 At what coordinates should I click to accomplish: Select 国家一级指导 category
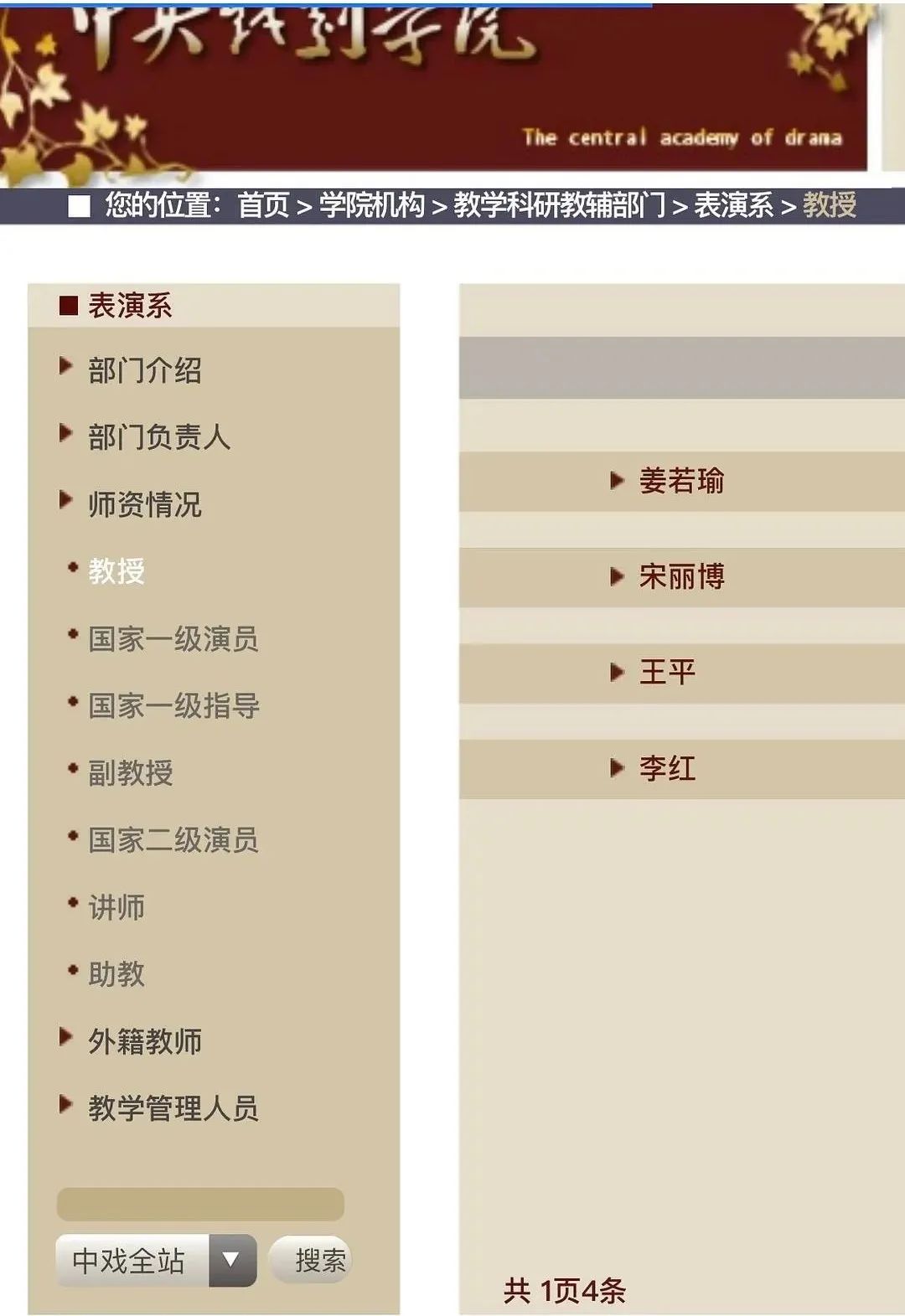coord(173,705)
